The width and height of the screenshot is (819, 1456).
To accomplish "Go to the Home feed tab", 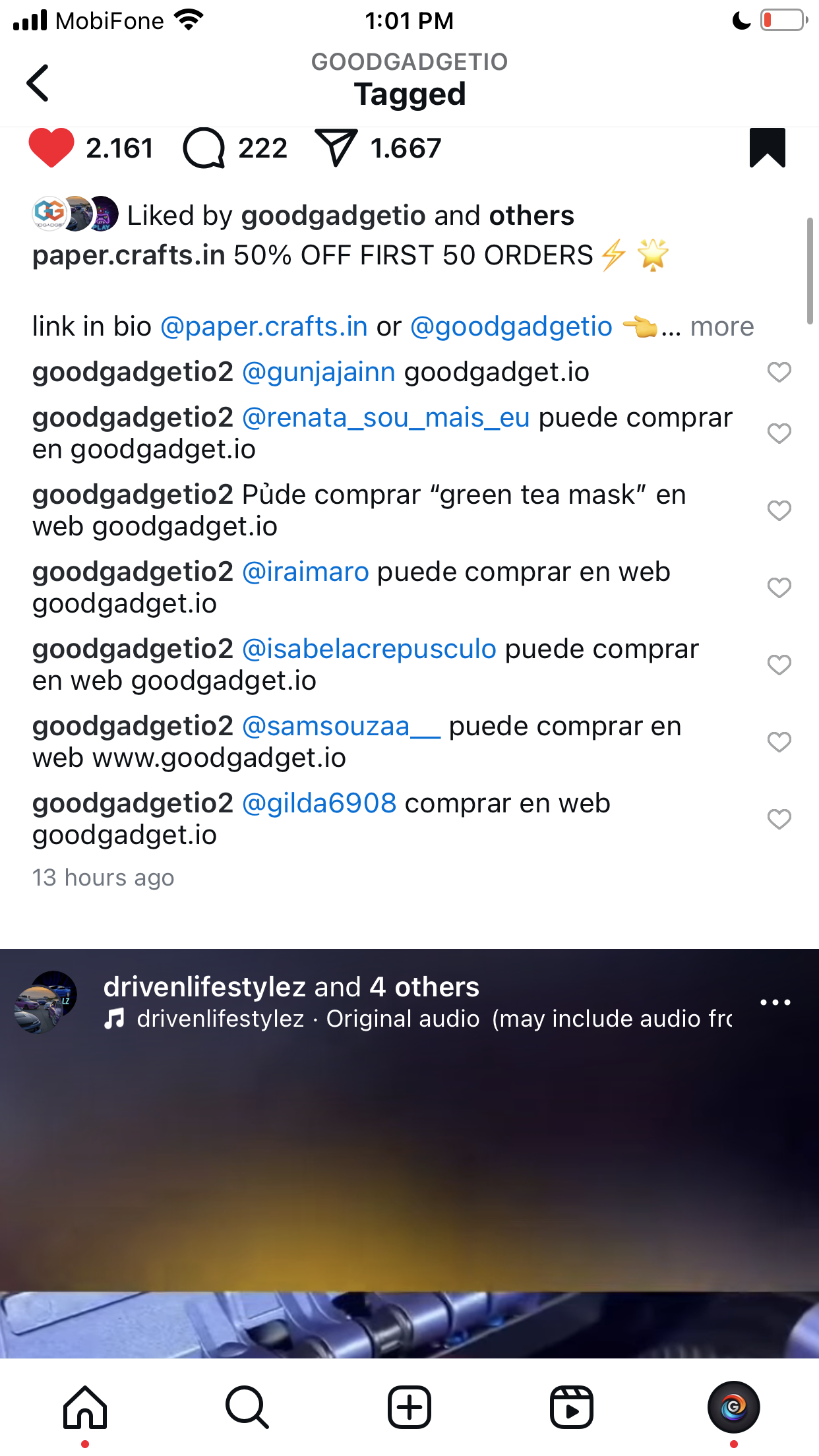I will 85,1407.
